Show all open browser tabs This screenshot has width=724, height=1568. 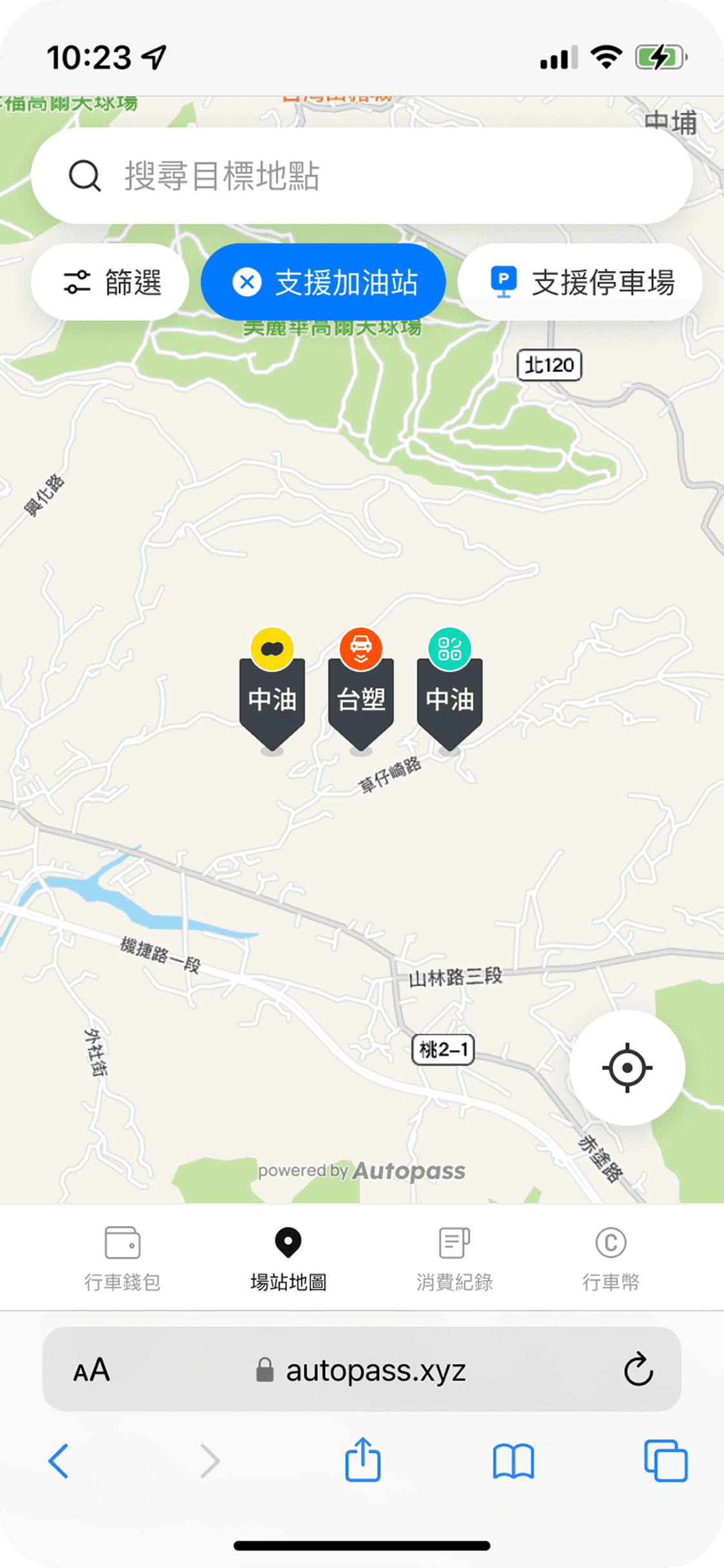[665, 1461]
